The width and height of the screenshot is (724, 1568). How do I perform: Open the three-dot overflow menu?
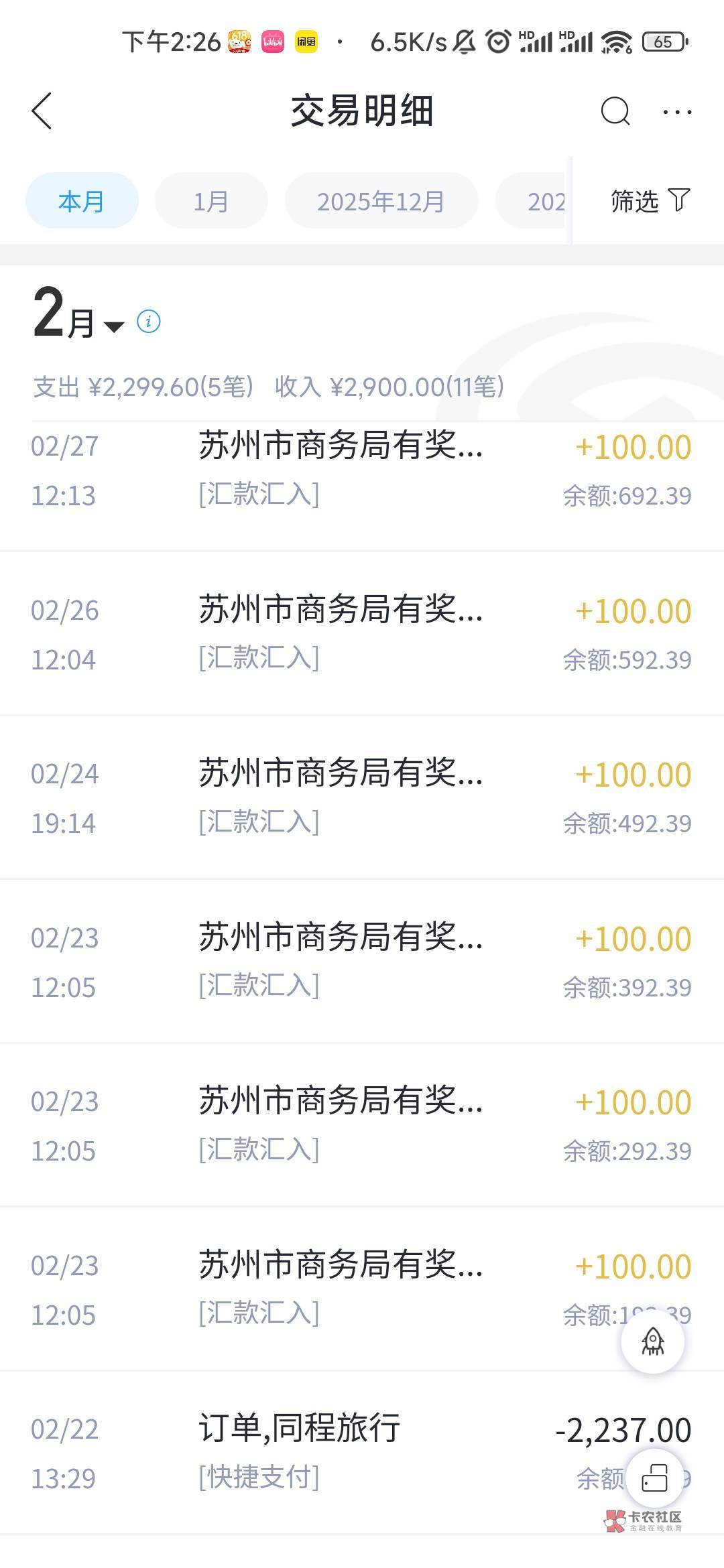coord(677,112)
